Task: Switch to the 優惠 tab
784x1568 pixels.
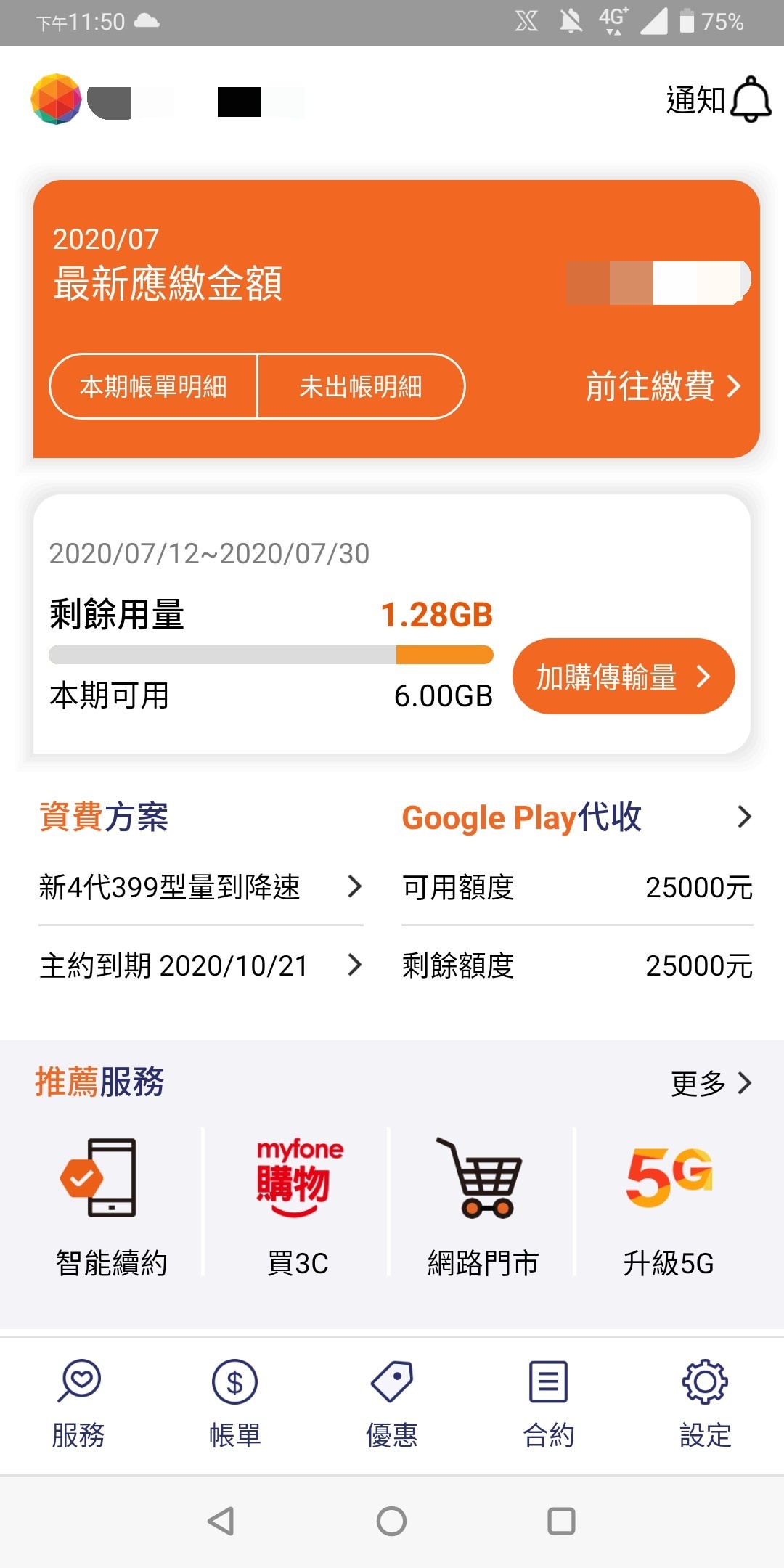Action: tap(391, 1405)
